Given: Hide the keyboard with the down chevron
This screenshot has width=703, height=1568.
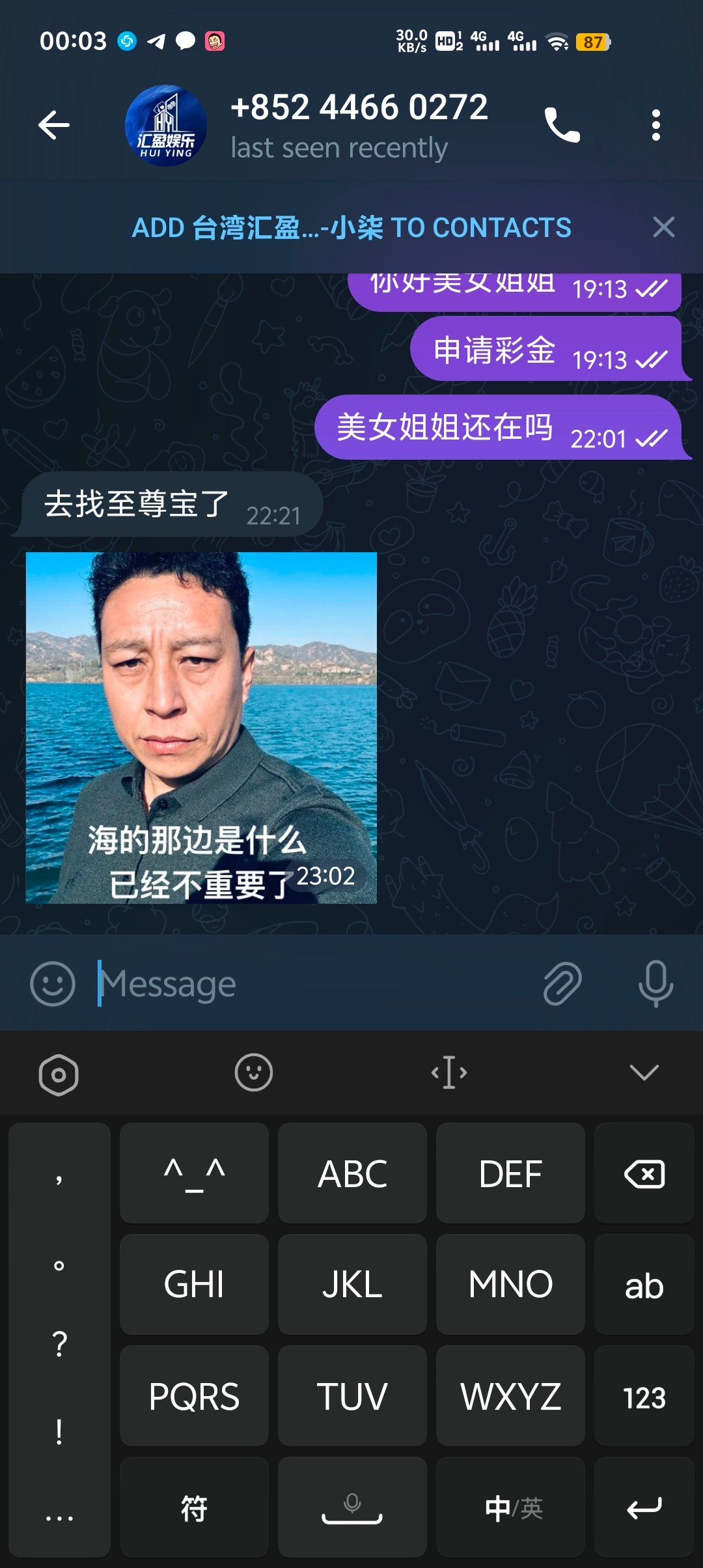Looking at the screenshot, I should (x=644, y=1072).
